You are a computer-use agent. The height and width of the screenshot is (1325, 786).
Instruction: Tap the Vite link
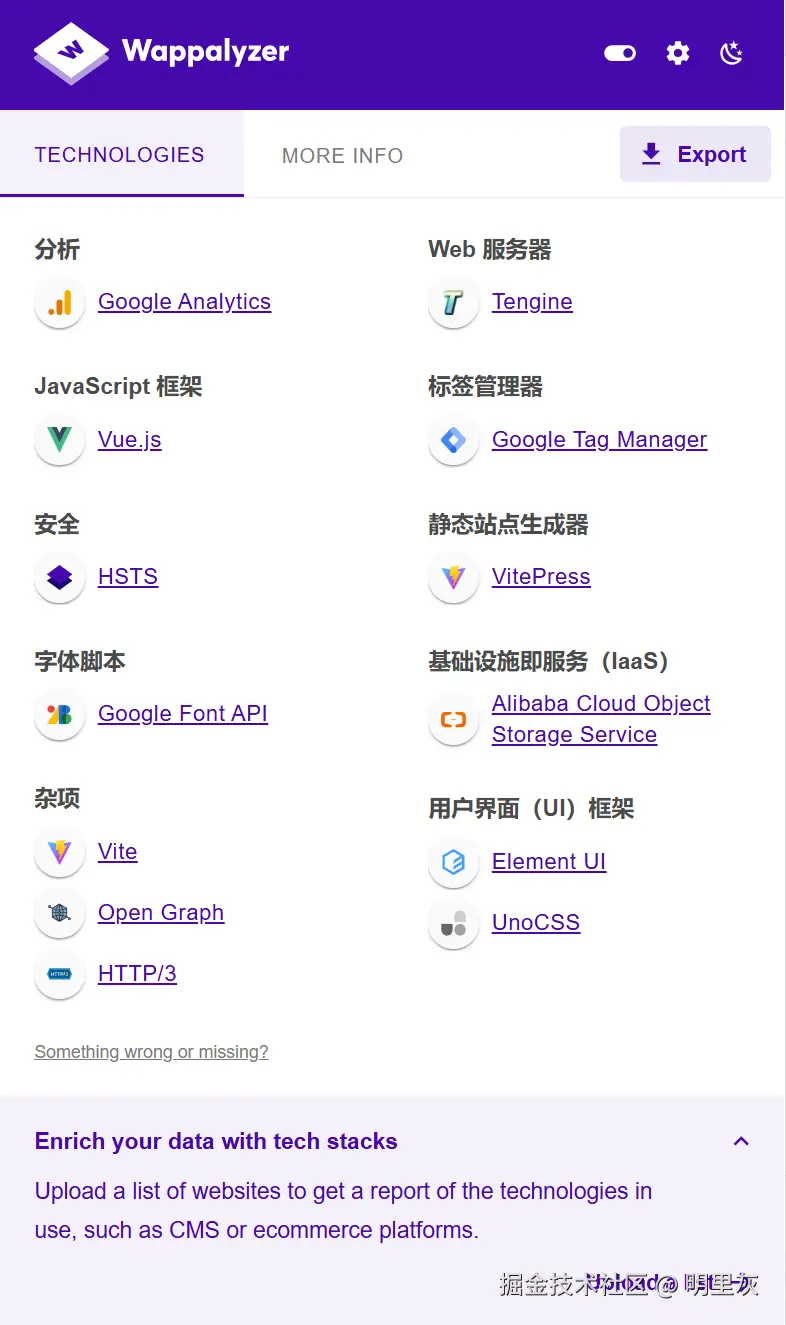click(x=117, y=851)
